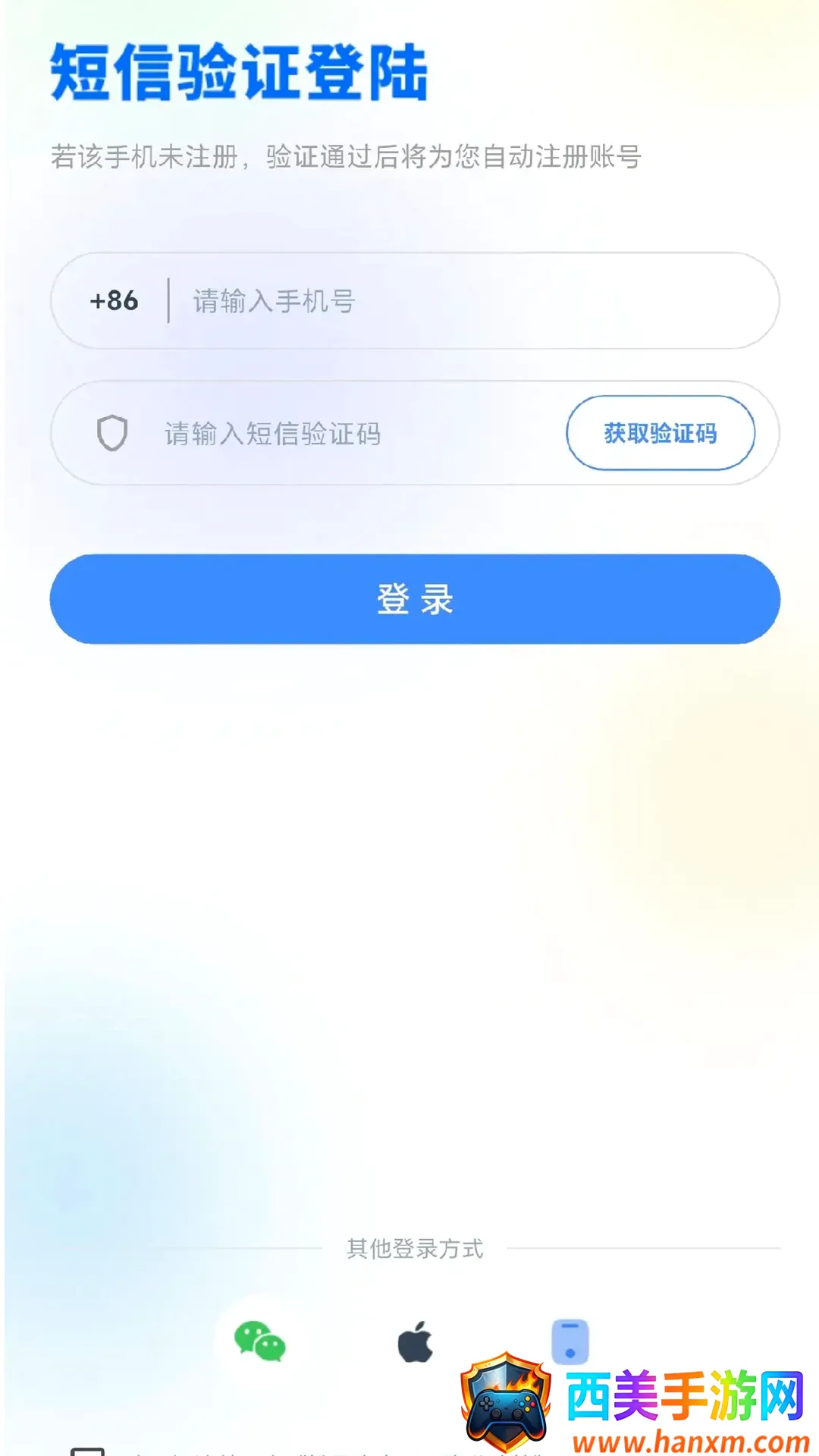Tap 获取验证码 to request a code

(661, 433)
